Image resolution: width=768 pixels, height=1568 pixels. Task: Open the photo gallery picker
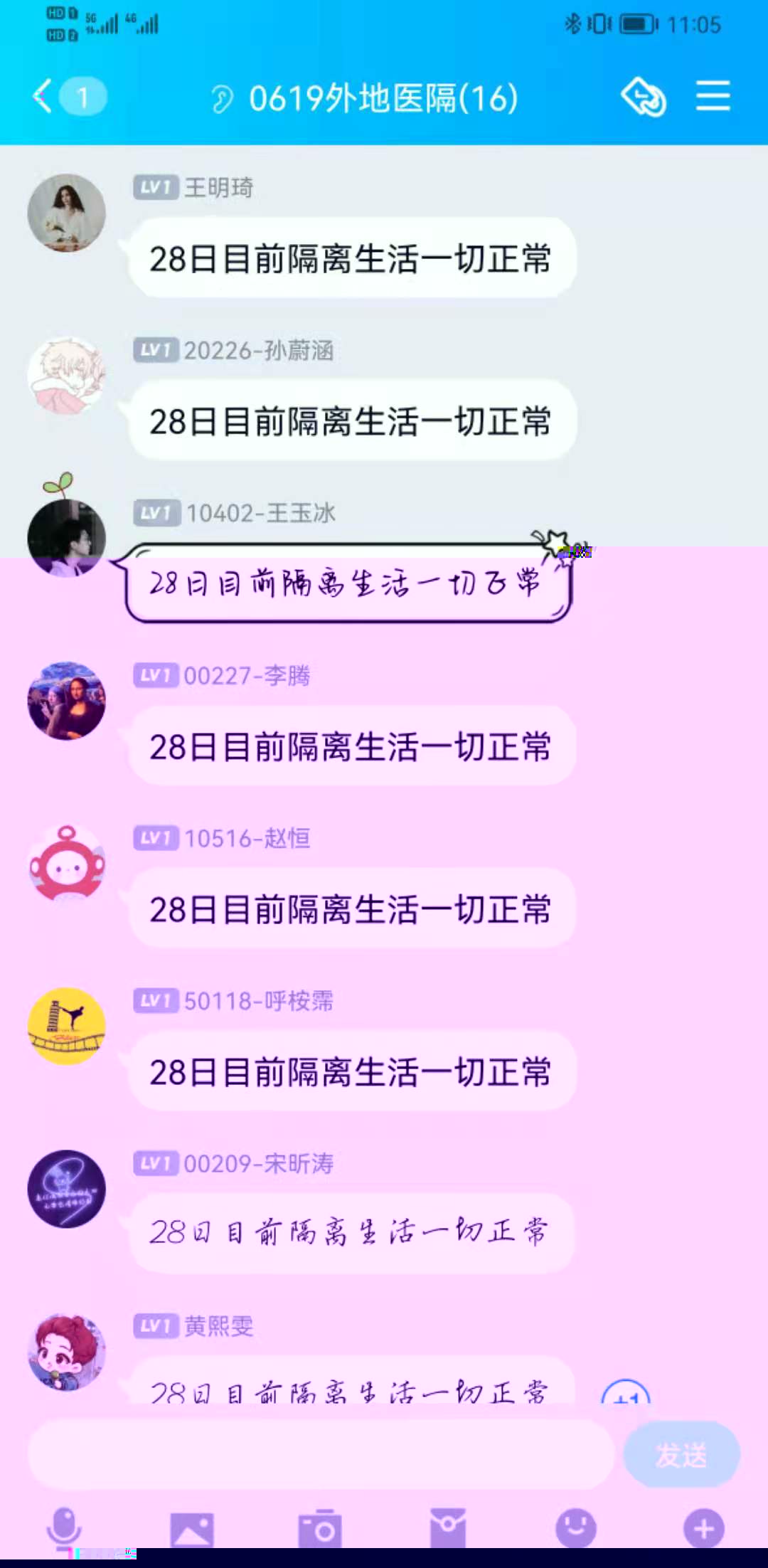point(192,1529)
